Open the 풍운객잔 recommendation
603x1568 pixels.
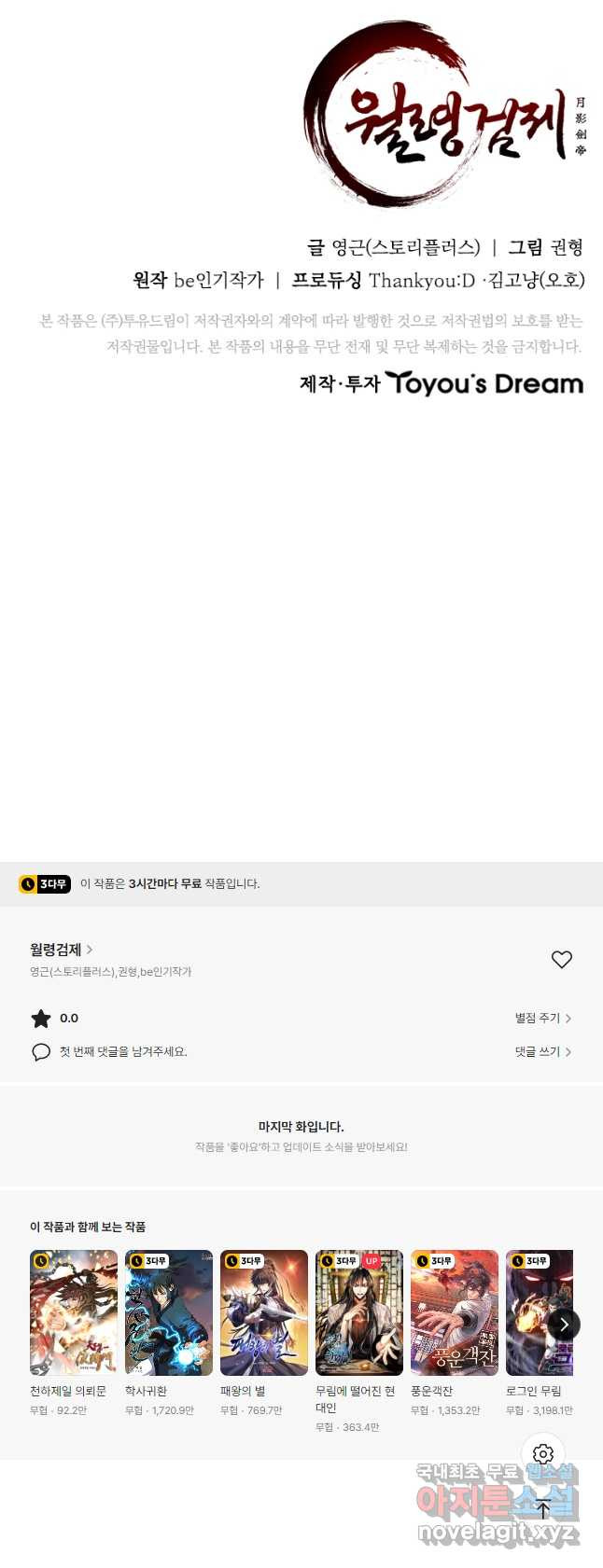click(x=455, y=1312)
